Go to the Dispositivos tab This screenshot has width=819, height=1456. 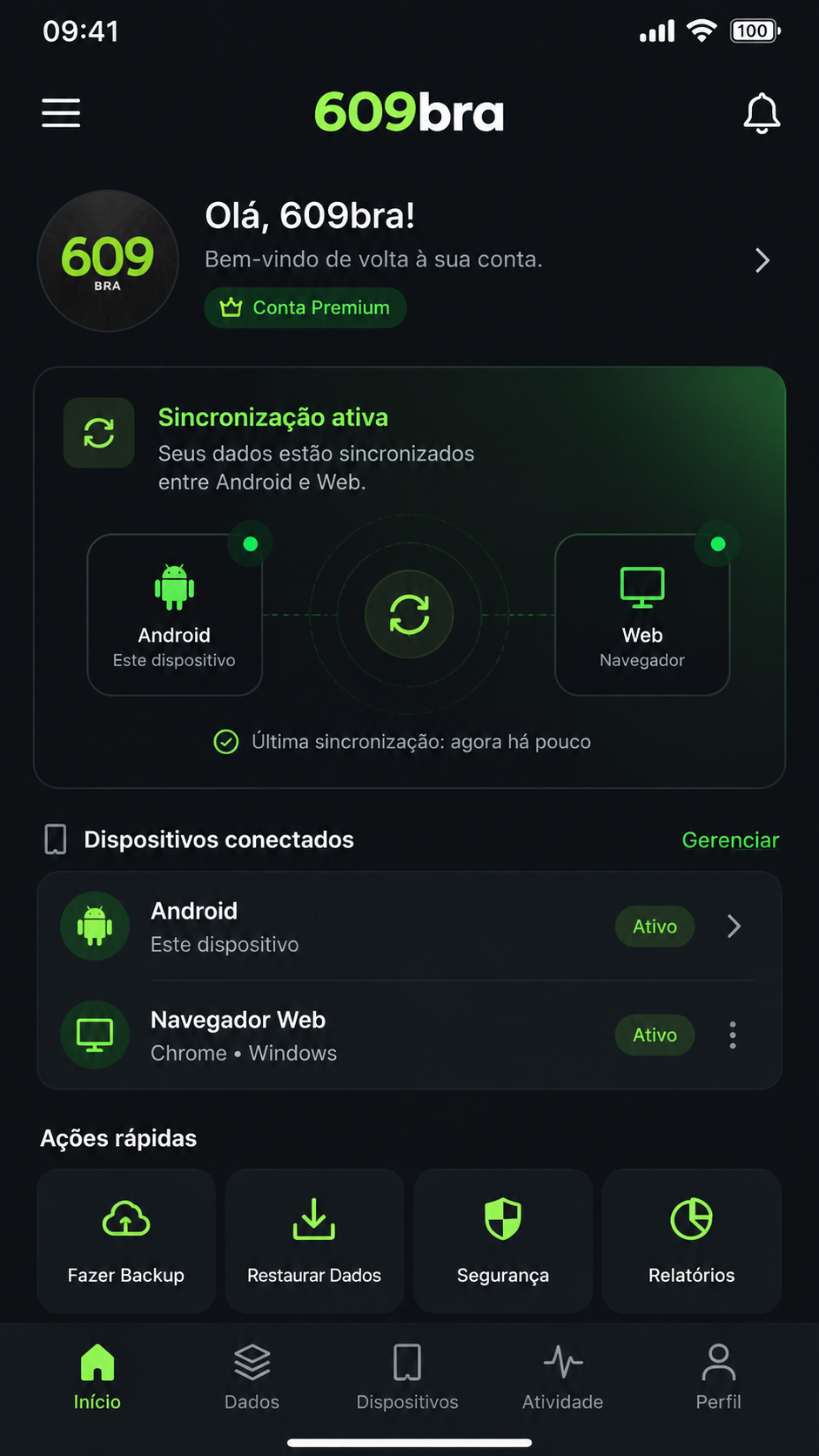coord(407,1377)
